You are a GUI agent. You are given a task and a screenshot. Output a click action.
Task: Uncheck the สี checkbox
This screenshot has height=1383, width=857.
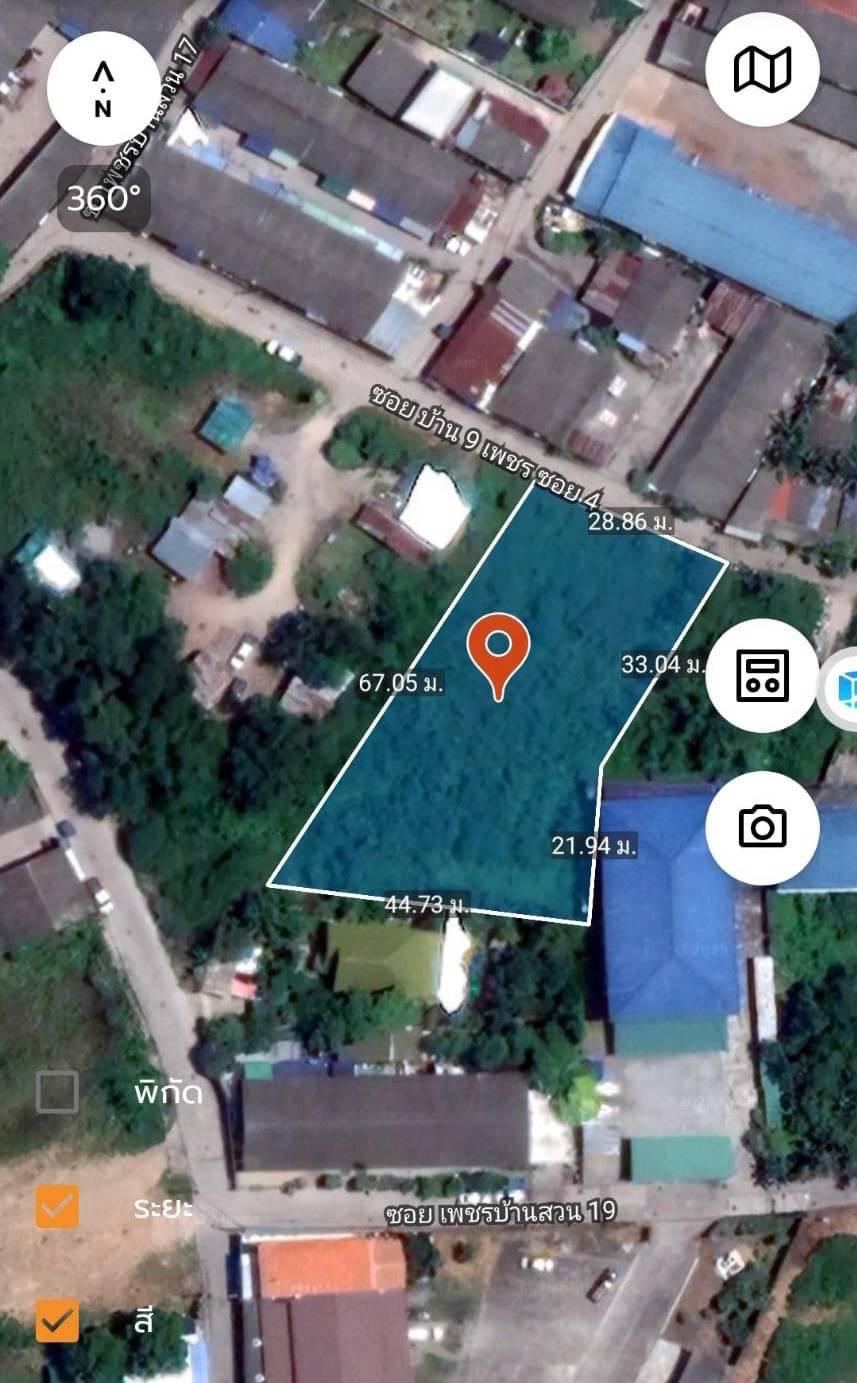point(57,1320)
